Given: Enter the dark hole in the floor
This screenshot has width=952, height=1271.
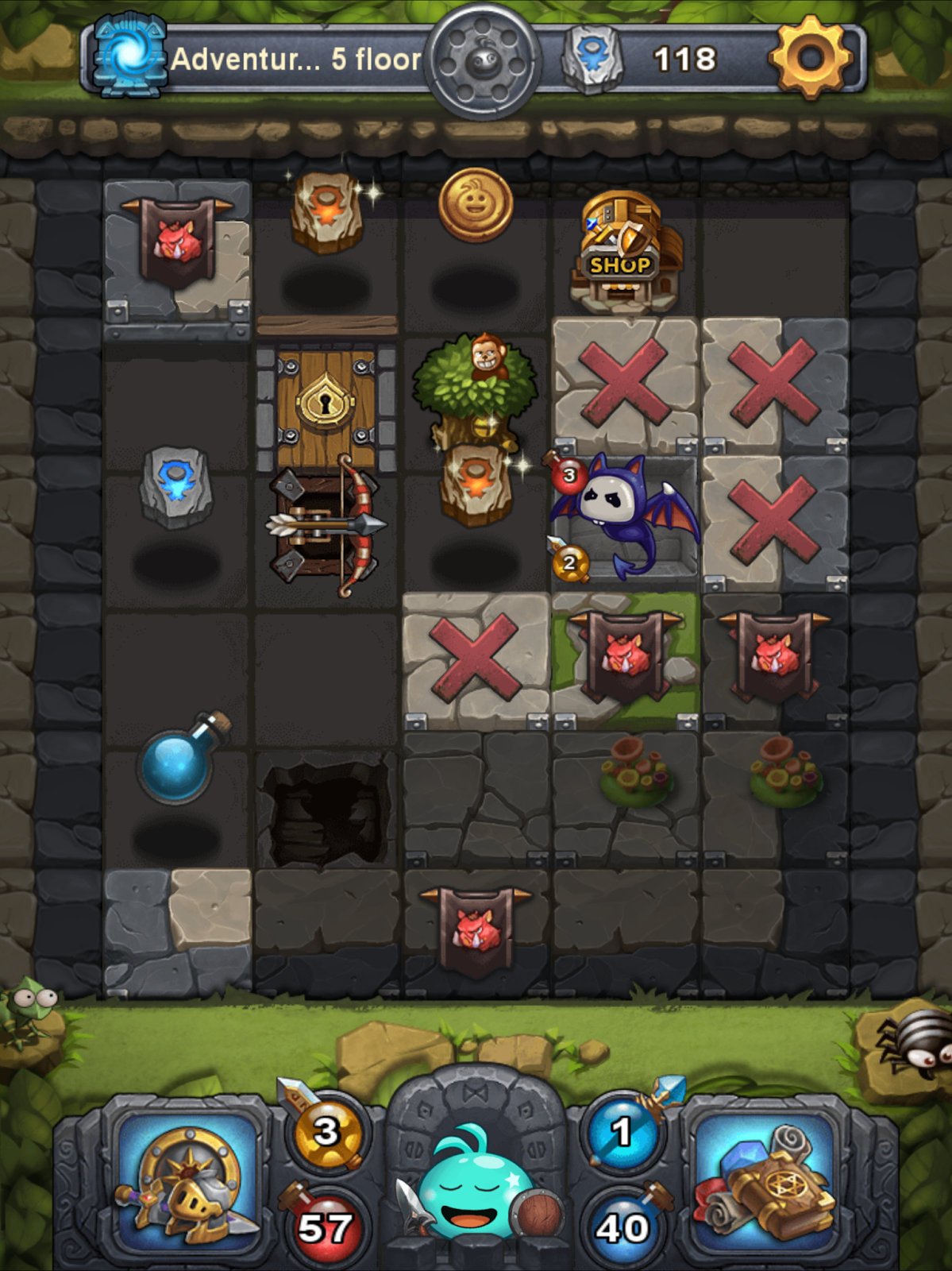Looking at the screenshot, I should tap(326, 812).
